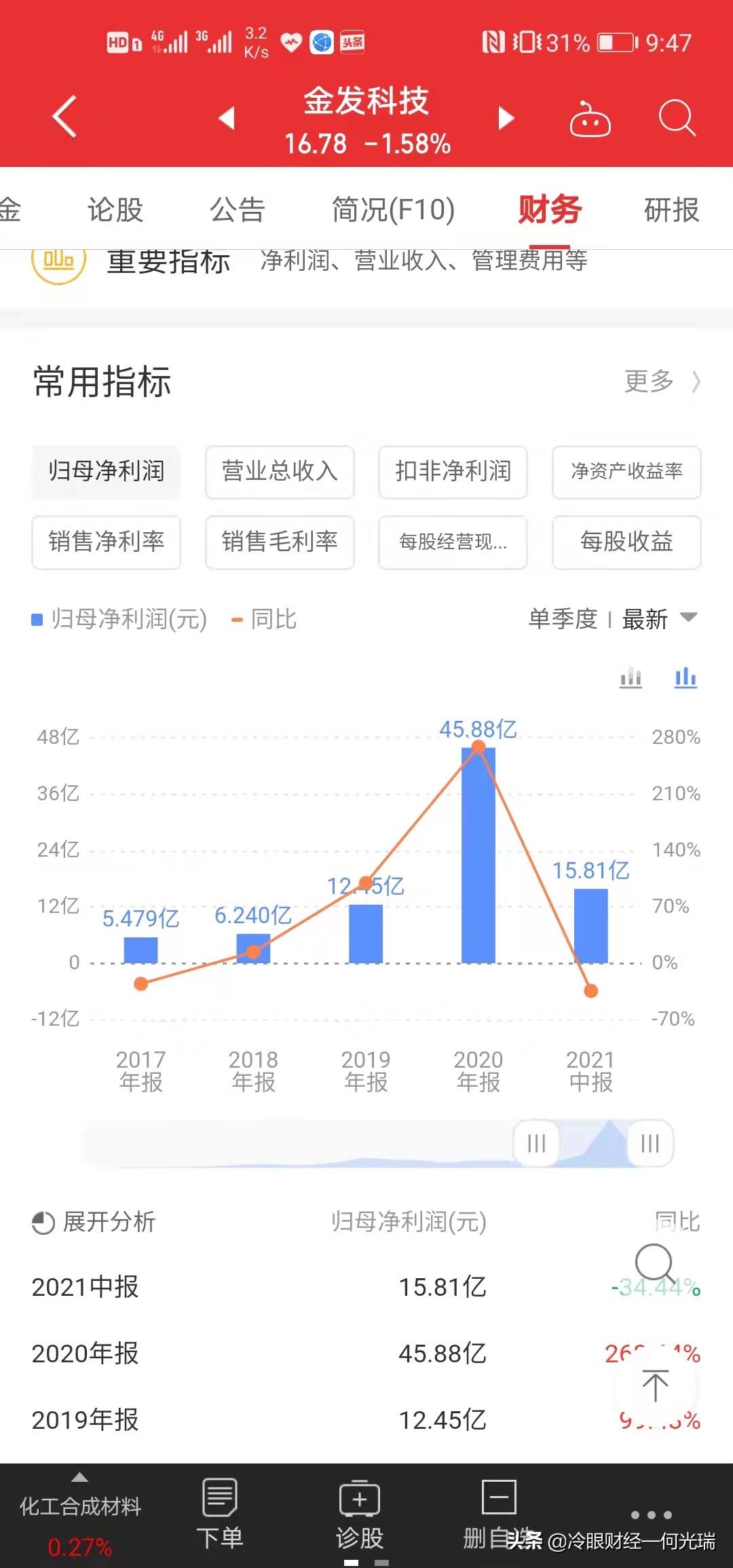Select the 净资产收益率 indicator chip
733x1568 pixels.
point(626,472)
